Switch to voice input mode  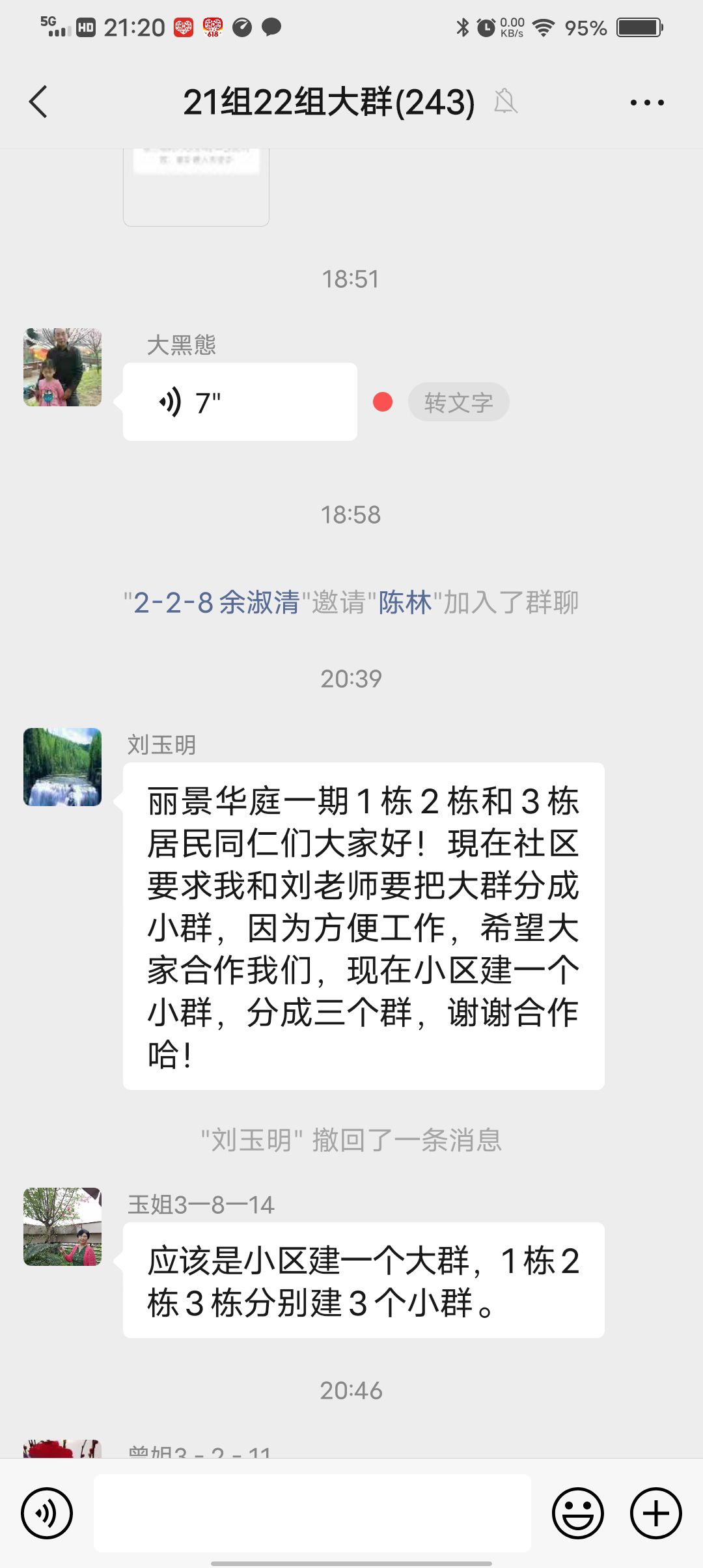coord(47,1513)
